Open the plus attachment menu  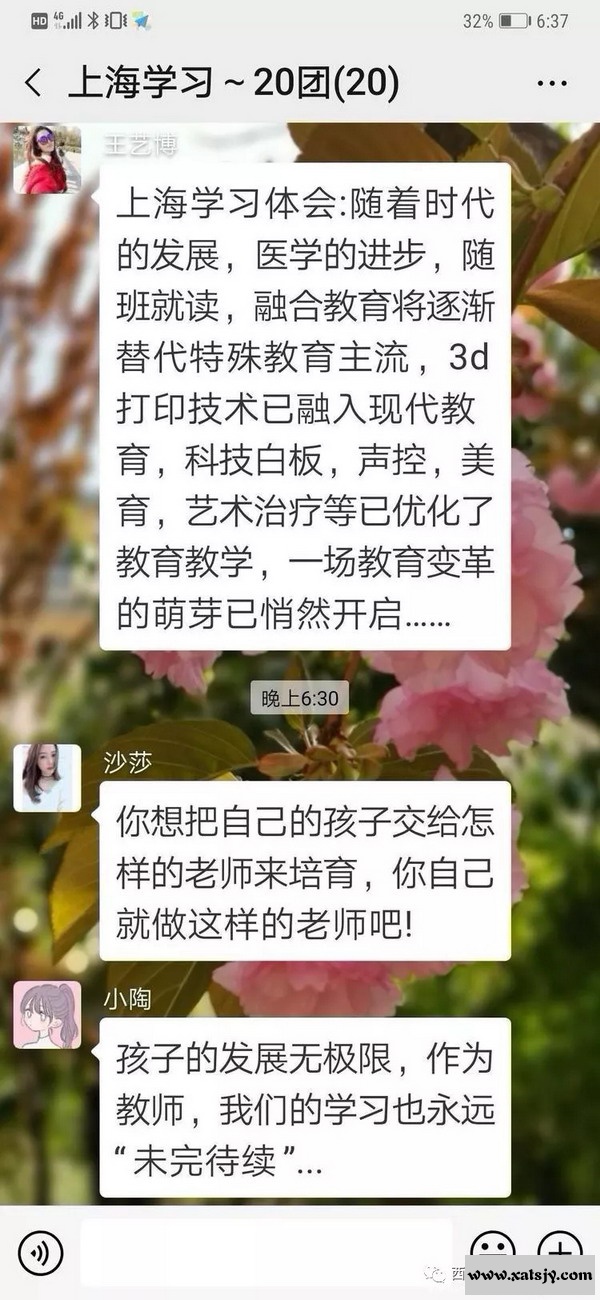tap(560, 1250)
